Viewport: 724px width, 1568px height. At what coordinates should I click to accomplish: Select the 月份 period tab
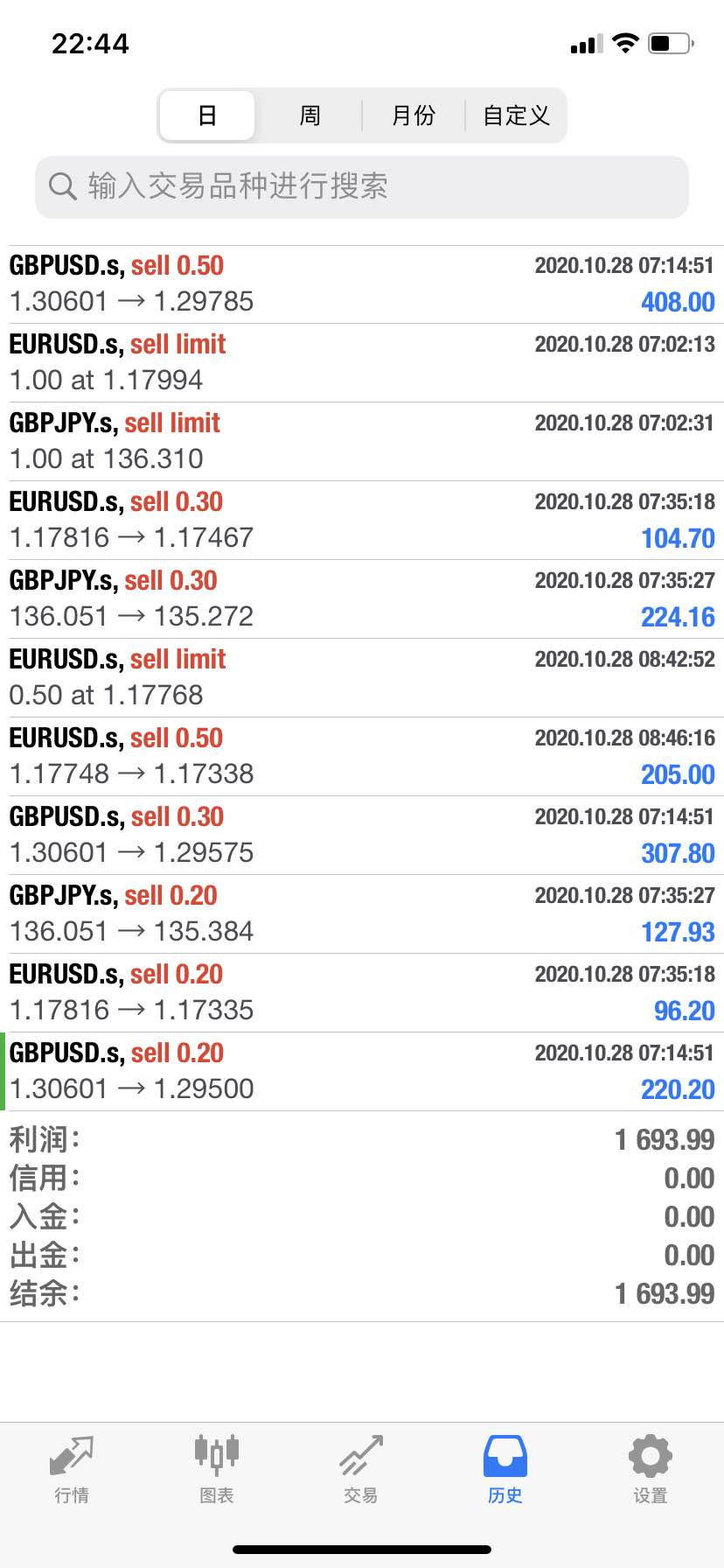[x=413, y=115]
